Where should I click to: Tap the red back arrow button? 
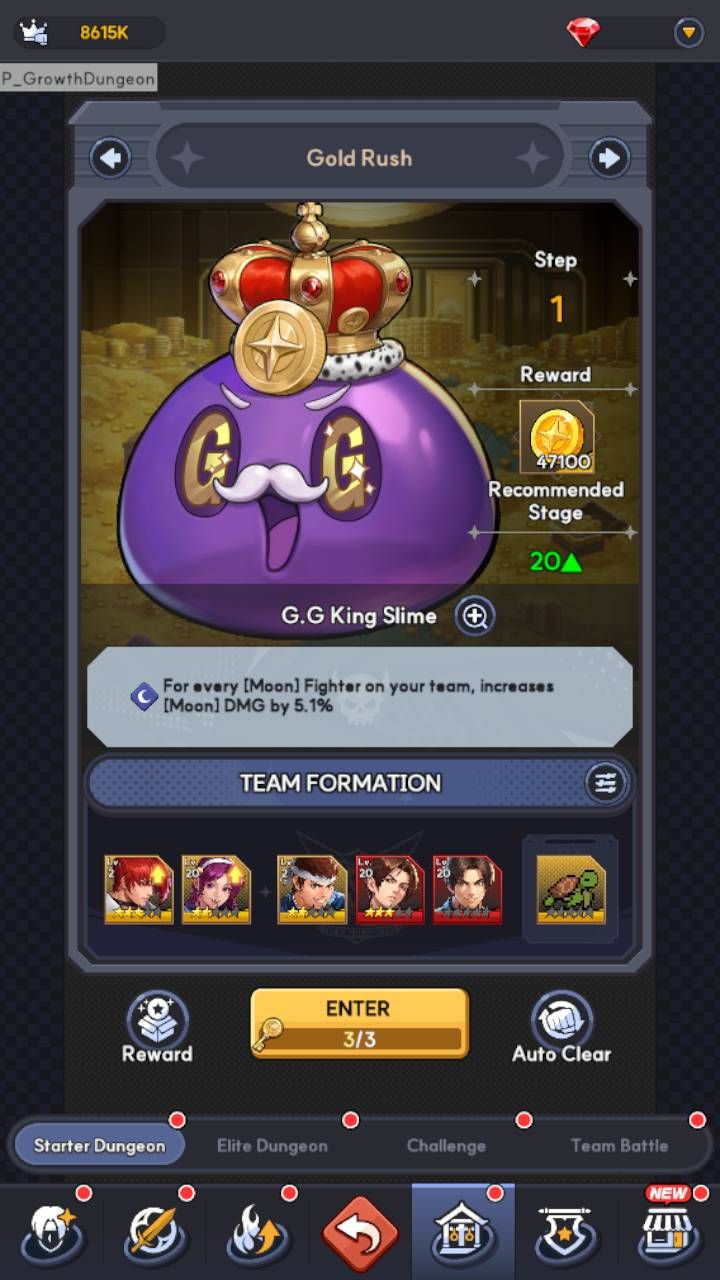click(360, 1233)
